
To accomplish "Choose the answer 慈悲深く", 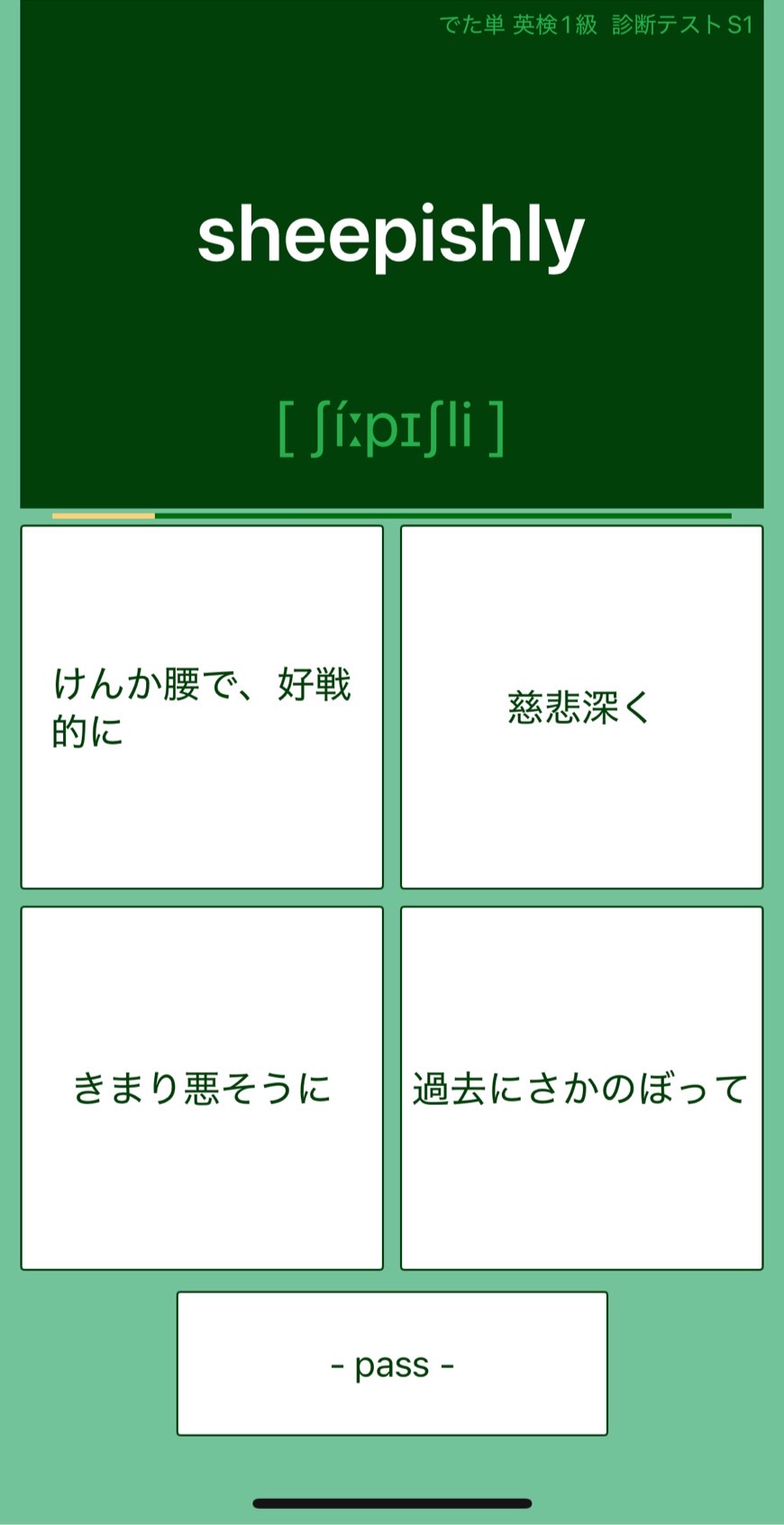I will click(x=581, y=708).
